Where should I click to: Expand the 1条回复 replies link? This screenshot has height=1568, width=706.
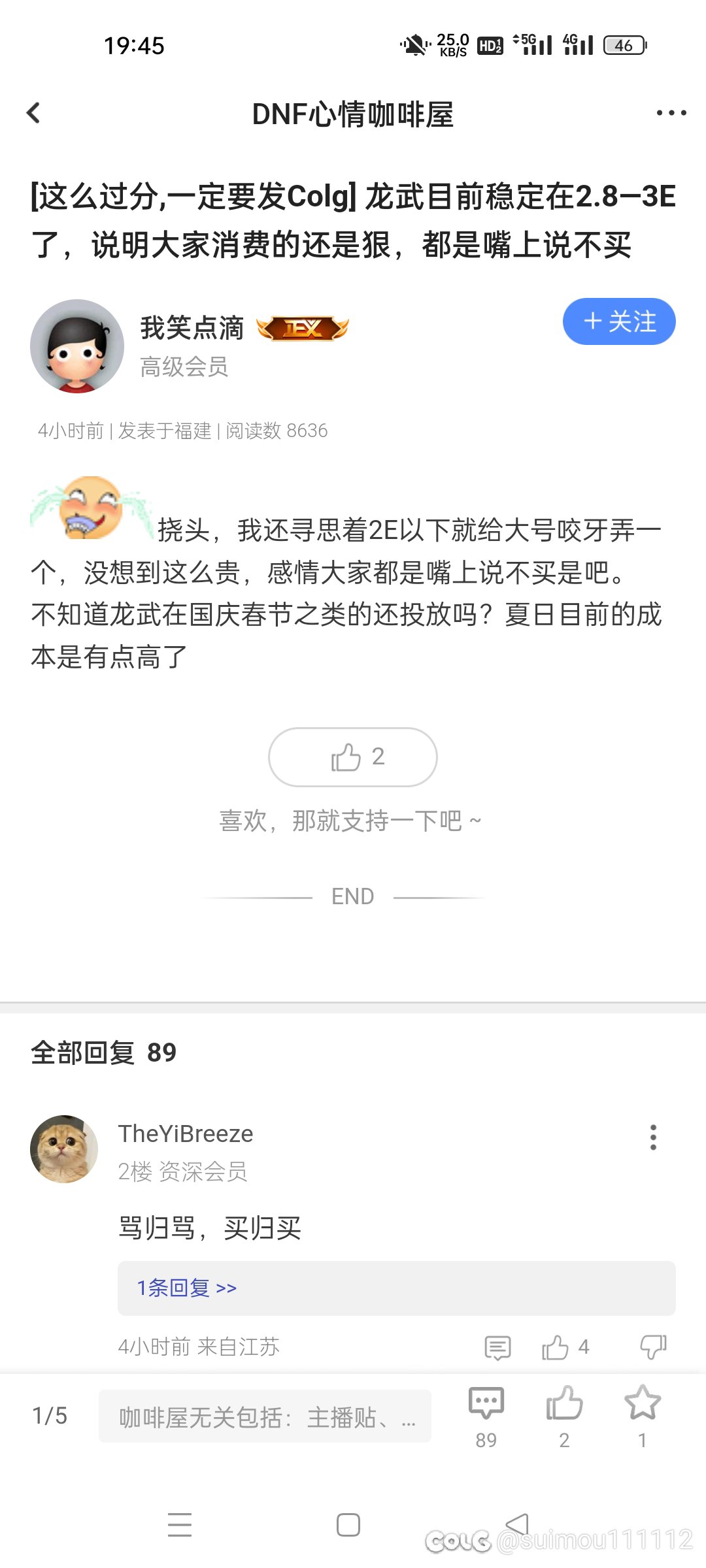pyautogui.click(x=186, y=1288)
